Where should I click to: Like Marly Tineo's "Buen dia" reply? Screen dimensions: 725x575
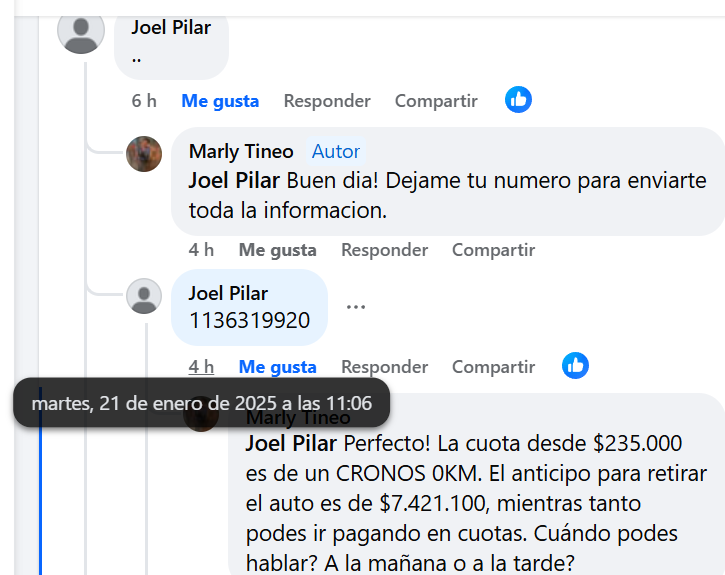(x=277, y=250)
